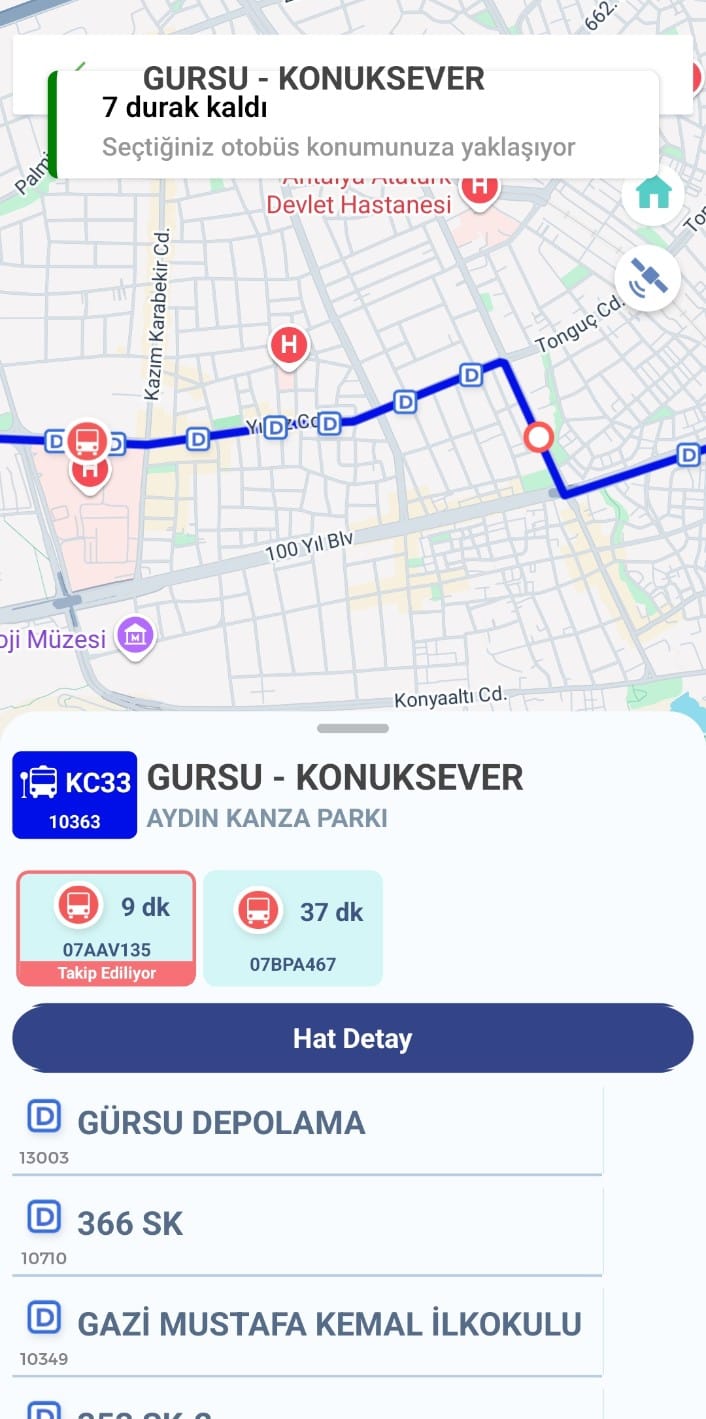Tap the home icon on the map
Viewport: 706px width, 1419px height.
(x=653, y=193)
